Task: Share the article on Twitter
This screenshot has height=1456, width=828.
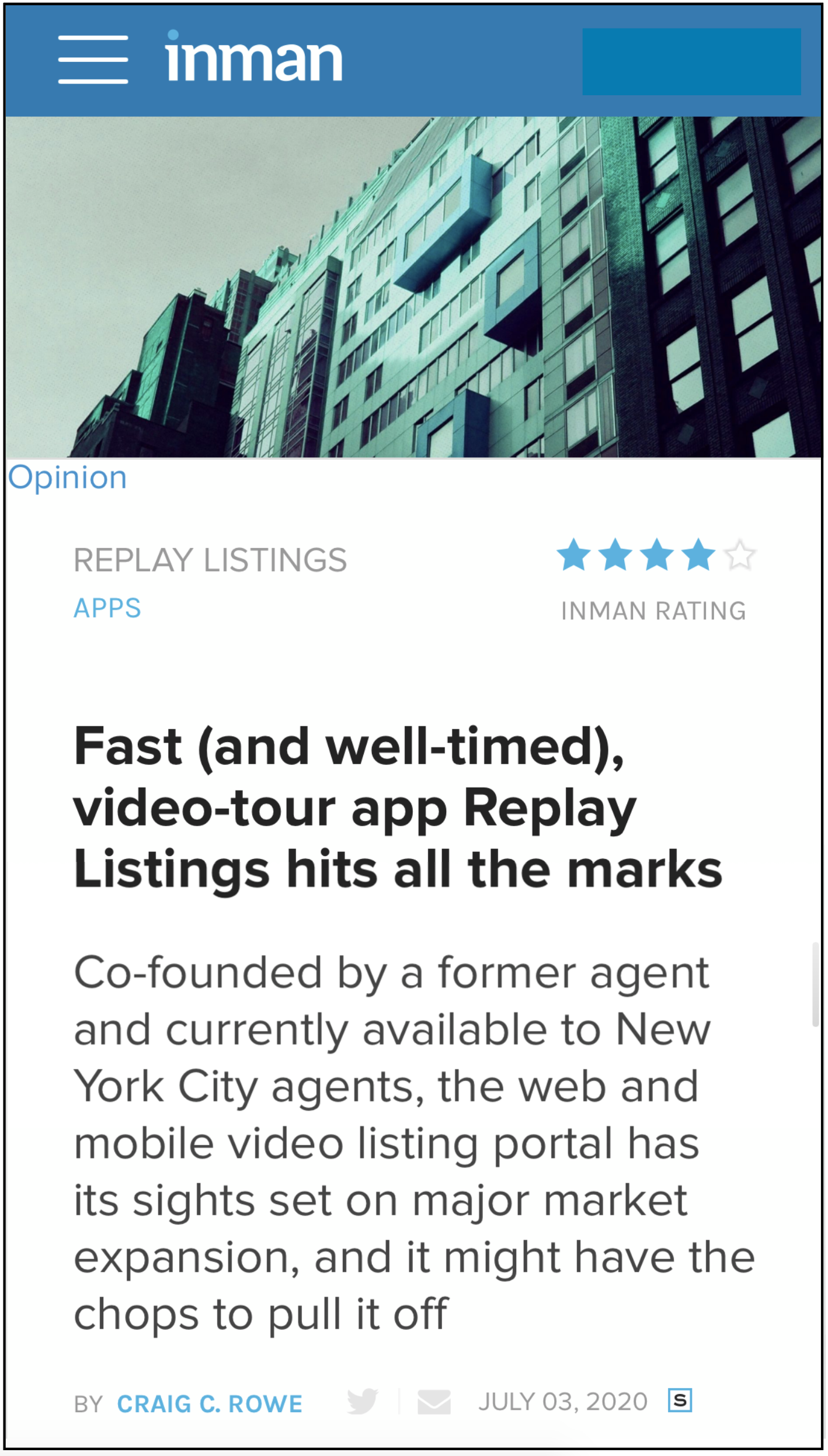Action: [x=362, y=1401]
